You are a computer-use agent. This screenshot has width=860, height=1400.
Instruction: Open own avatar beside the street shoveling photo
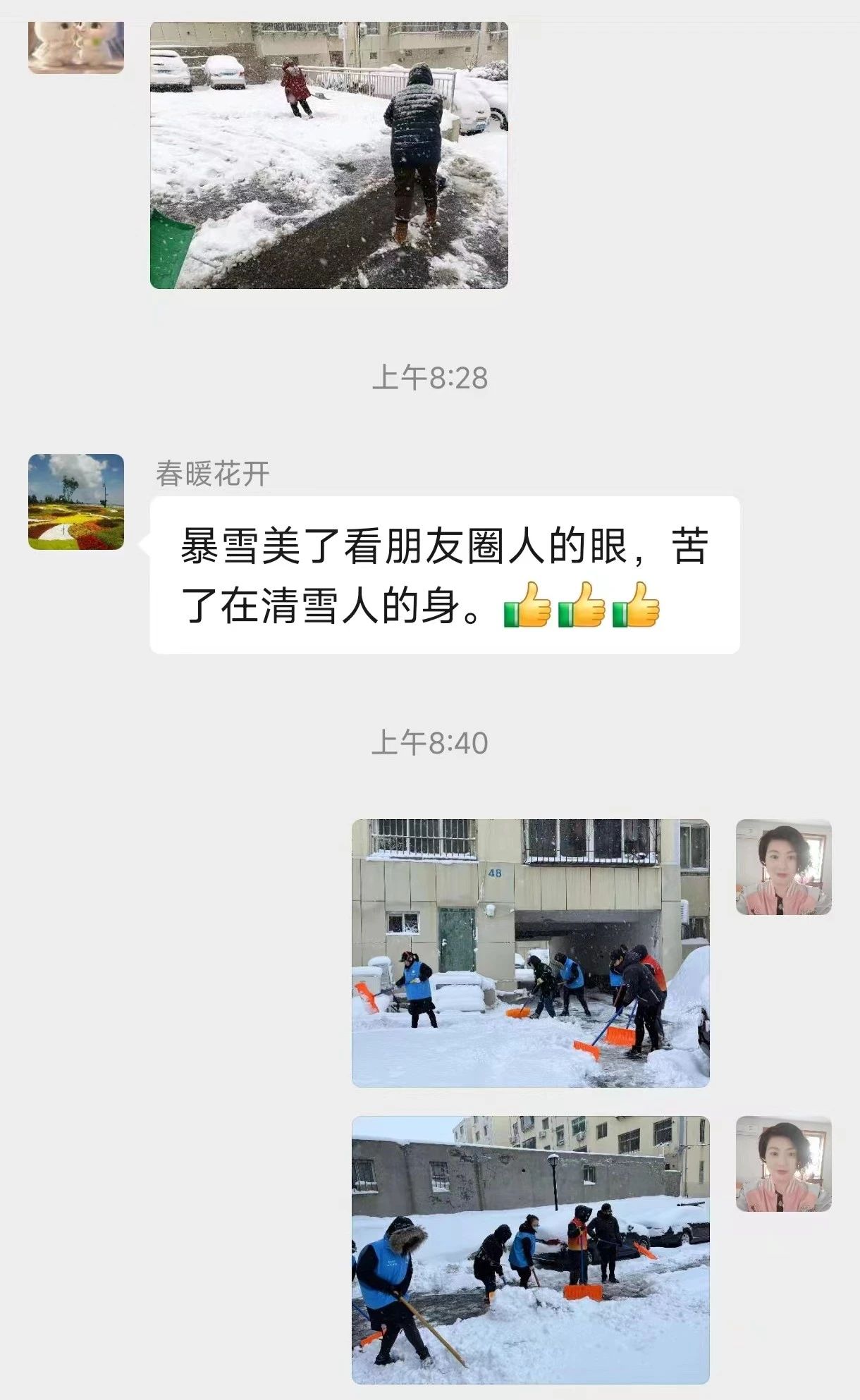(x=783, y=1164)
